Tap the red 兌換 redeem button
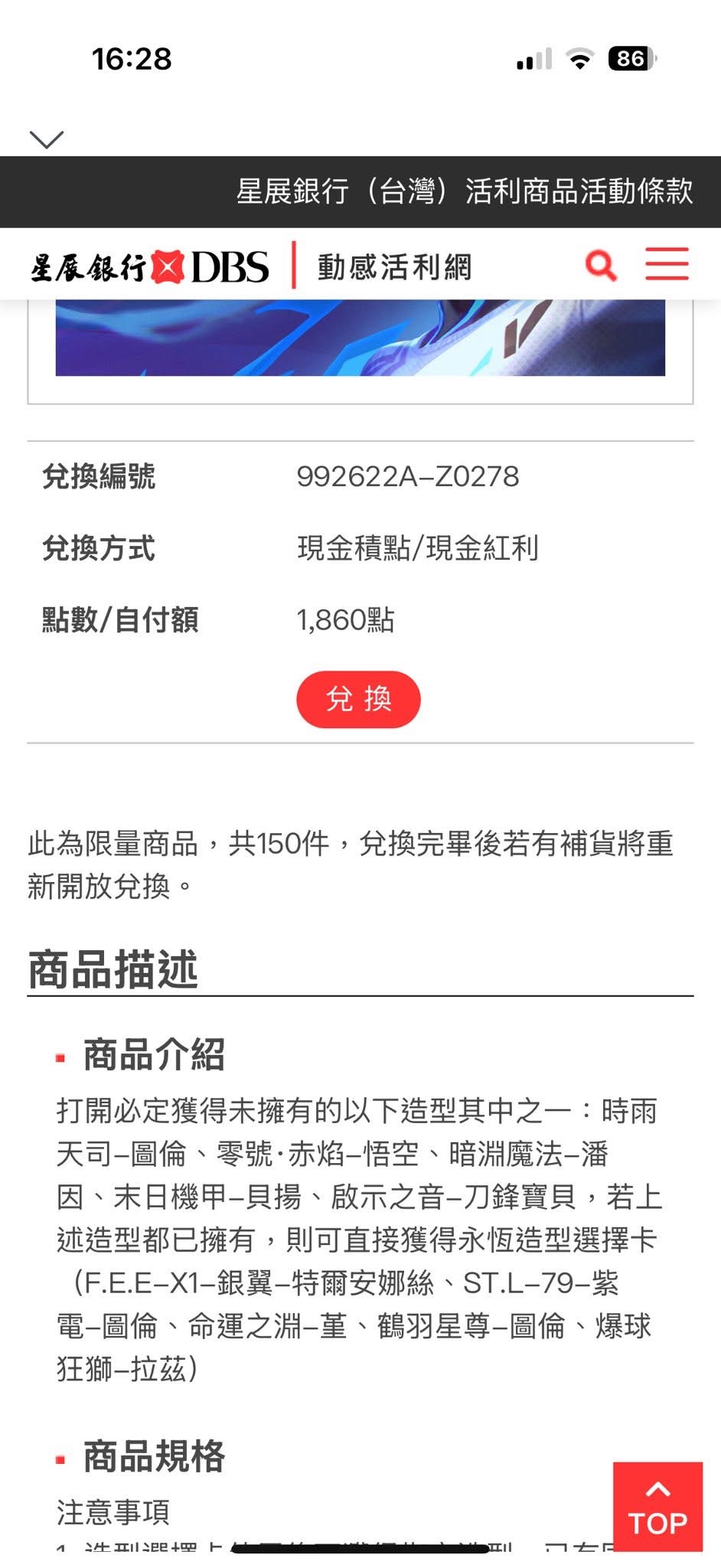This screenshot has height=1568, width=721. click(x=358, y=699)
